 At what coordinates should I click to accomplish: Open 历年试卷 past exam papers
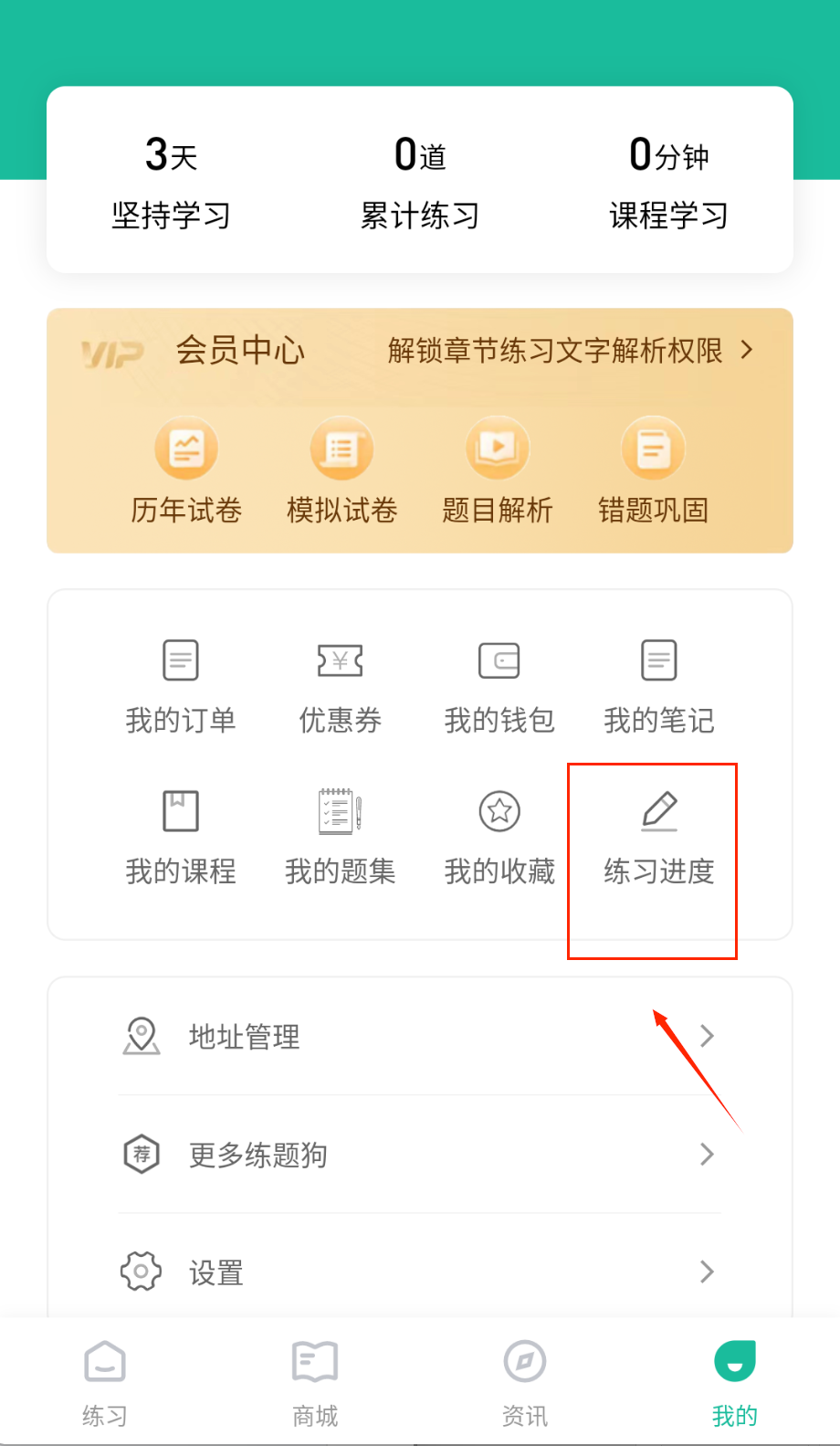[x=186, y=472]
